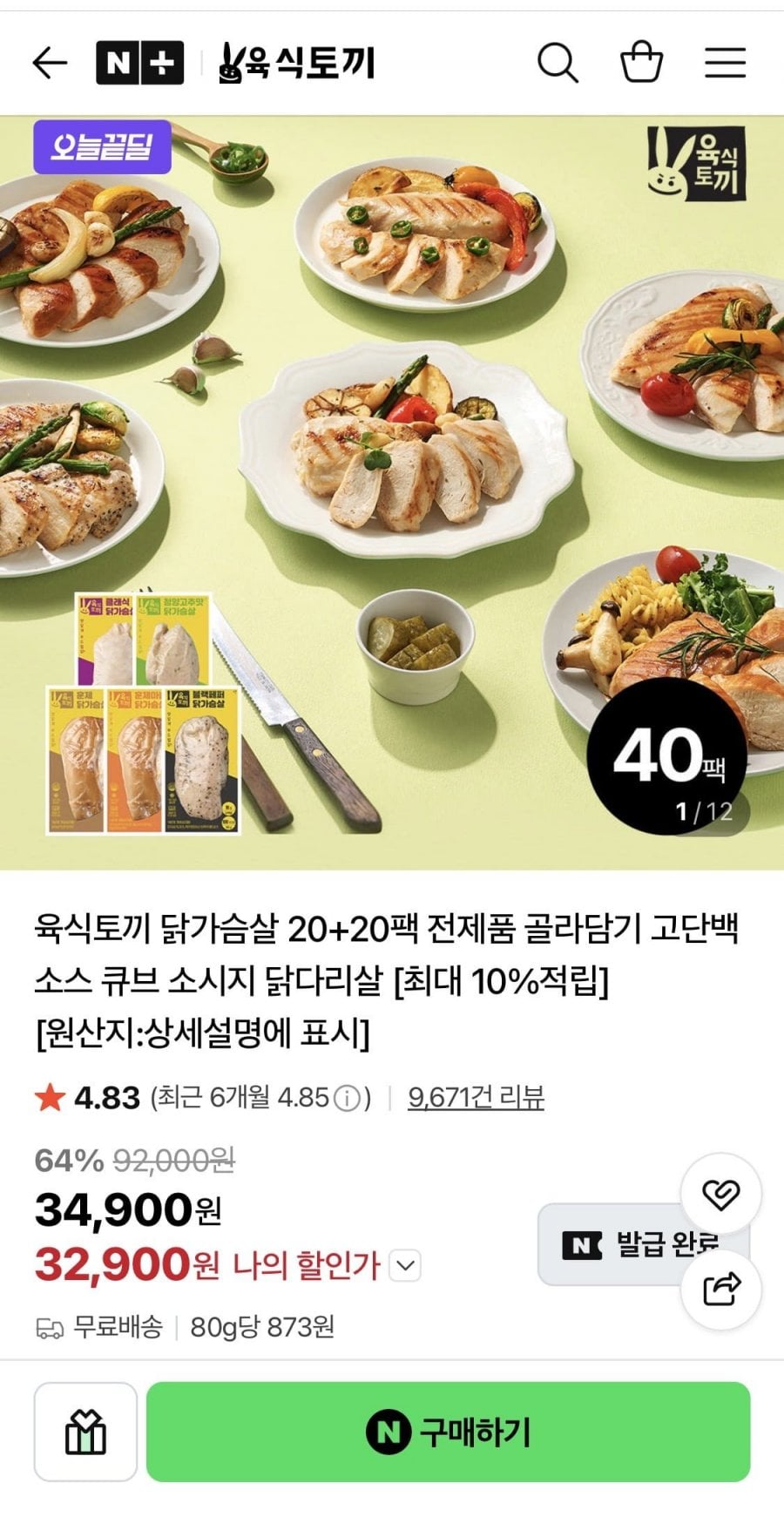
Task: Open the main product image
Action: 392,493
